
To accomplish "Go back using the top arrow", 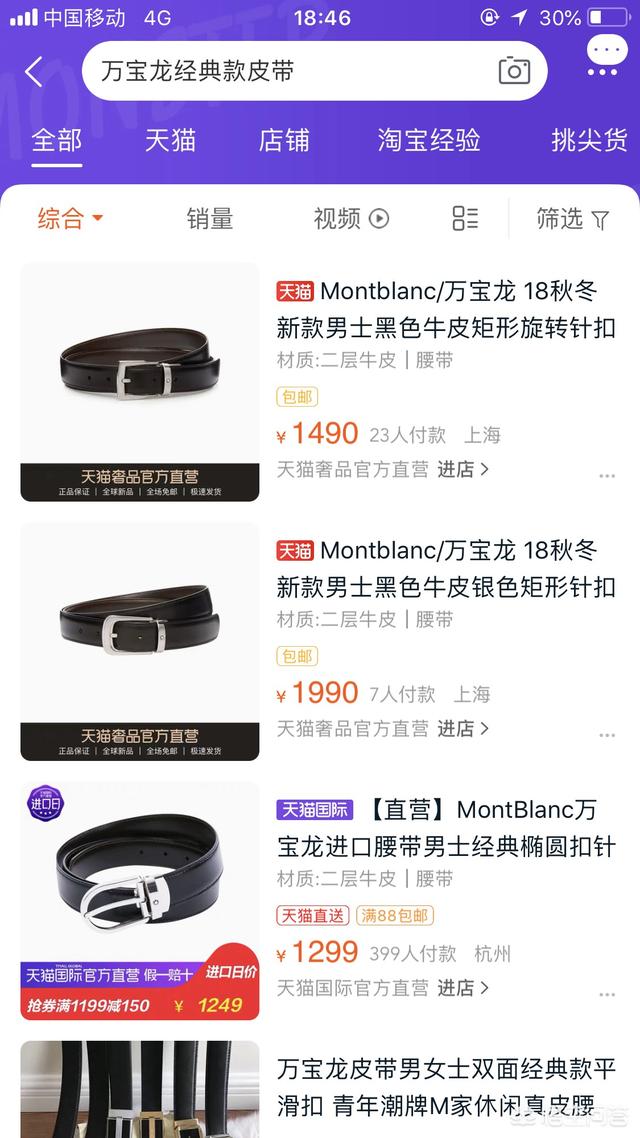I will [34, 71].
